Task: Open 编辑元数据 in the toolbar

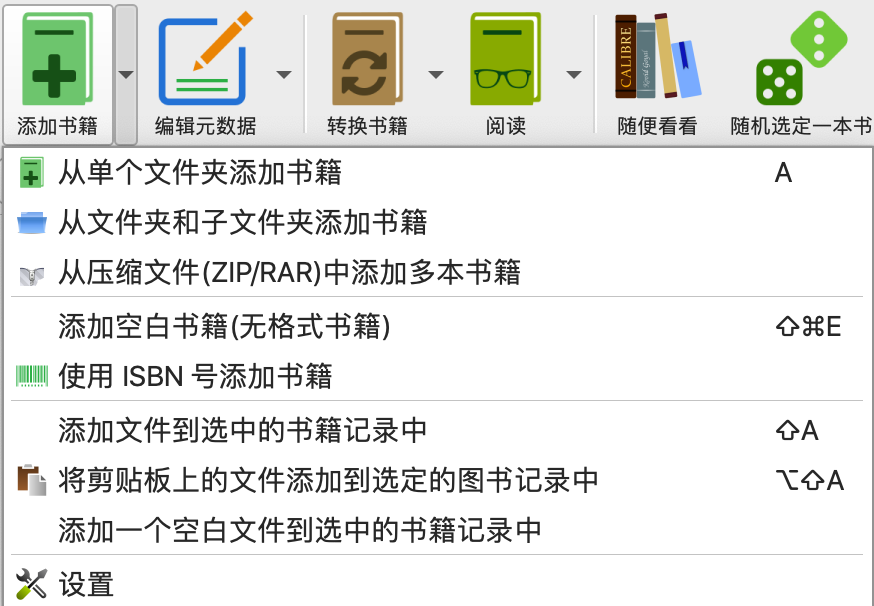Action: tap(205, 72)
